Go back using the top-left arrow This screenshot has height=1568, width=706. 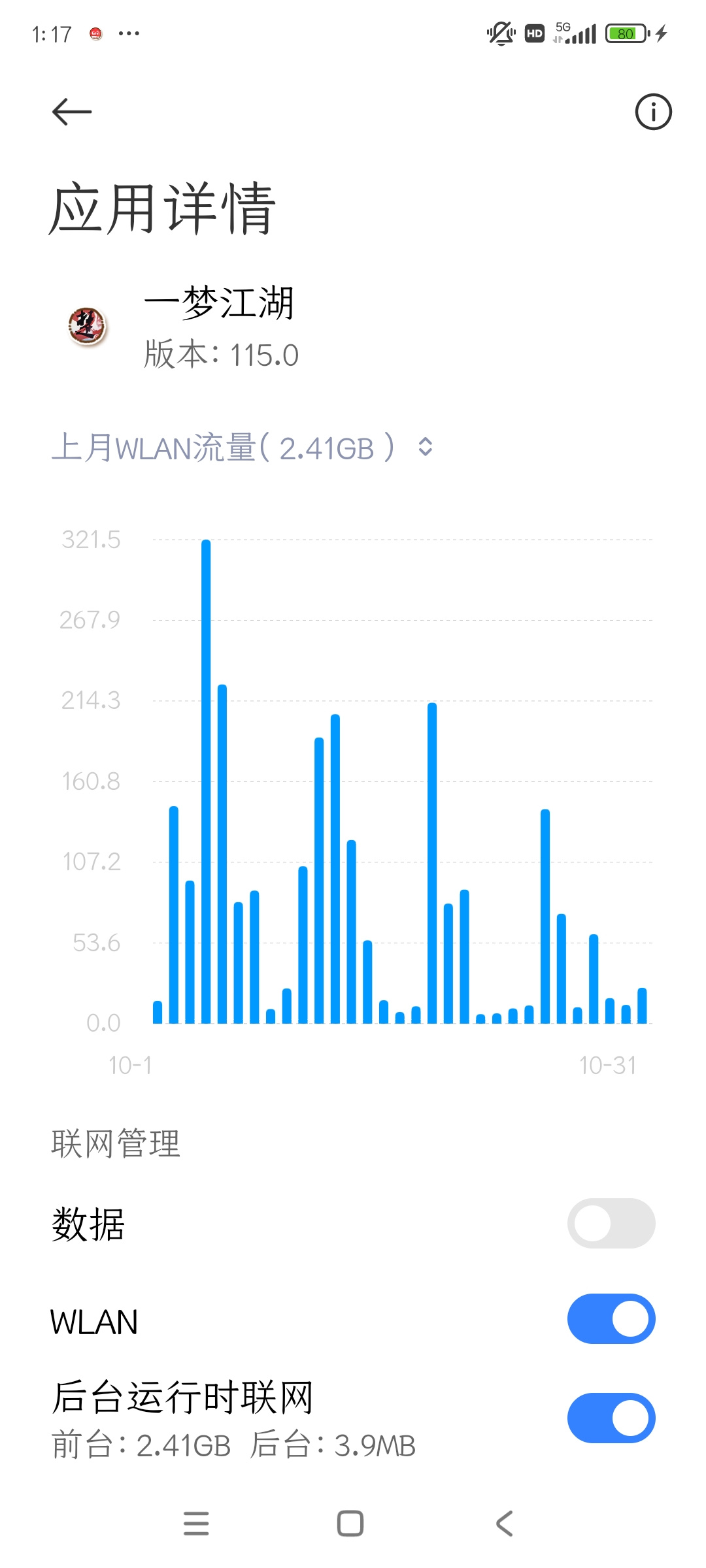point(72,112)
